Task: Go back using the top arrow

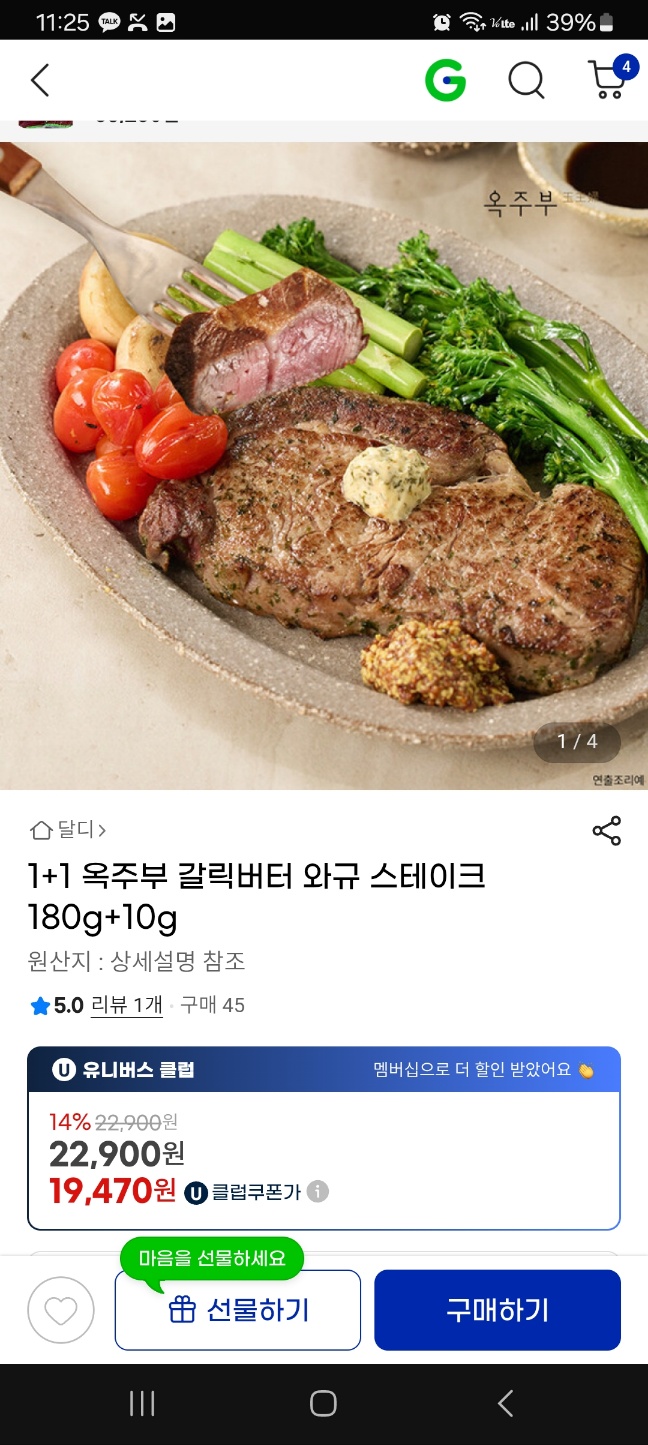Action: (x=40, y=80)
